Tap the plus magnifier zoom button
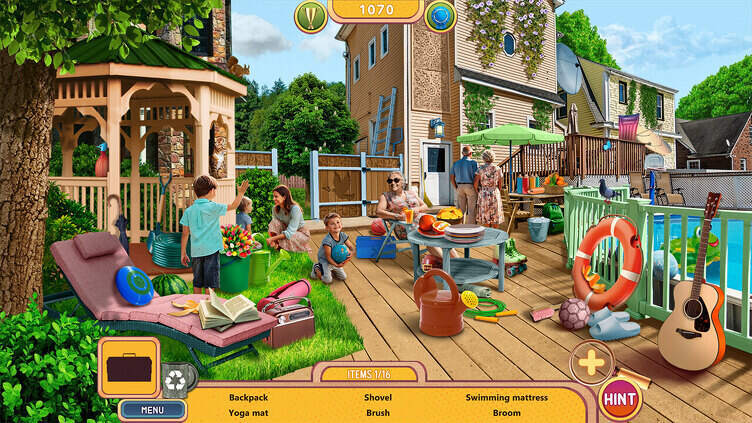The width and height of the screenshot is (752, 423). [x=591, y=362]
